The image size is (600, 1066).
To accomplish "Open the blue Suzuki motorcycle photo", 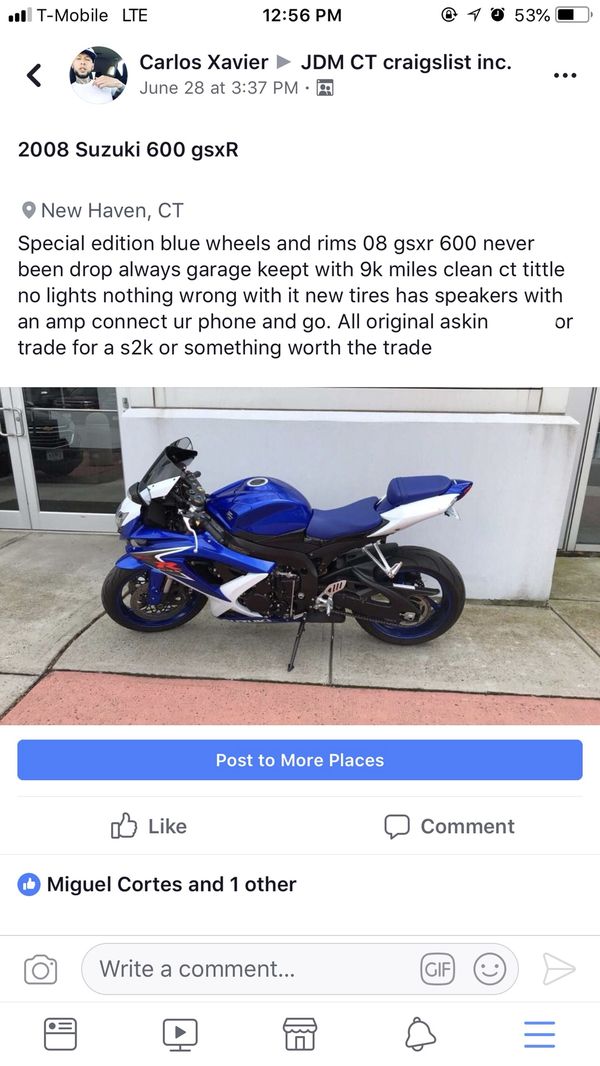I will (x=300, y=555).
